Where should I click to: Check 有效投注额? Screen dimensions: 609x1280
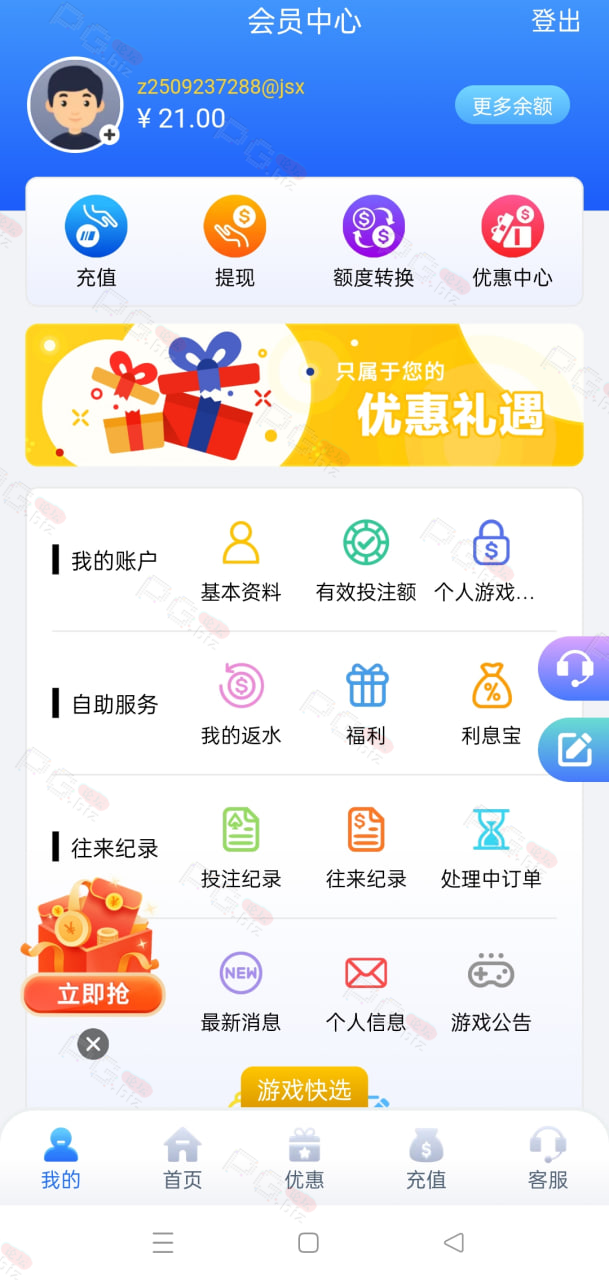366,561
